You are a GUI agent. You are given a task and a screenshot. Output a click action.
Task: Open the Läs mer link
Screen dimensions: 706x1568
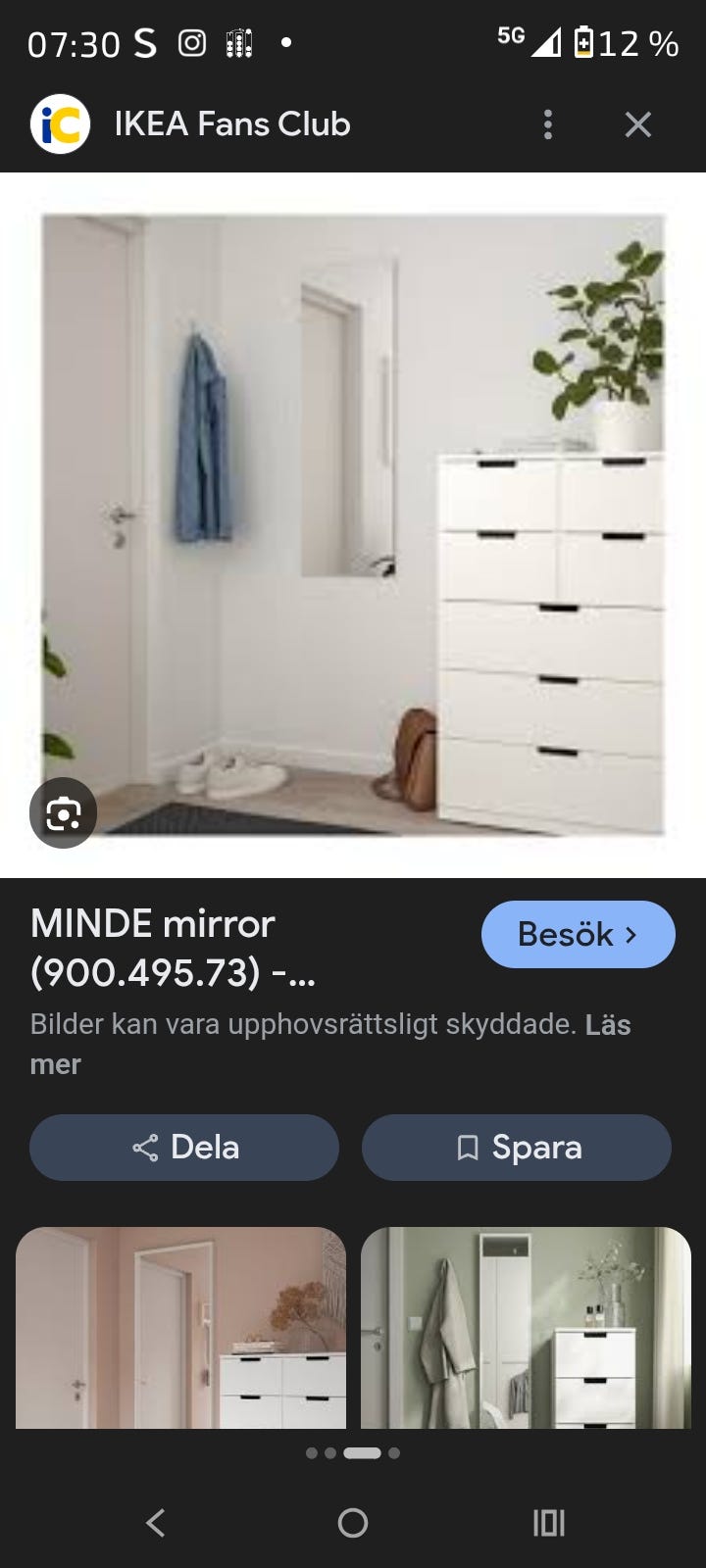click(x=608, y=1025)
